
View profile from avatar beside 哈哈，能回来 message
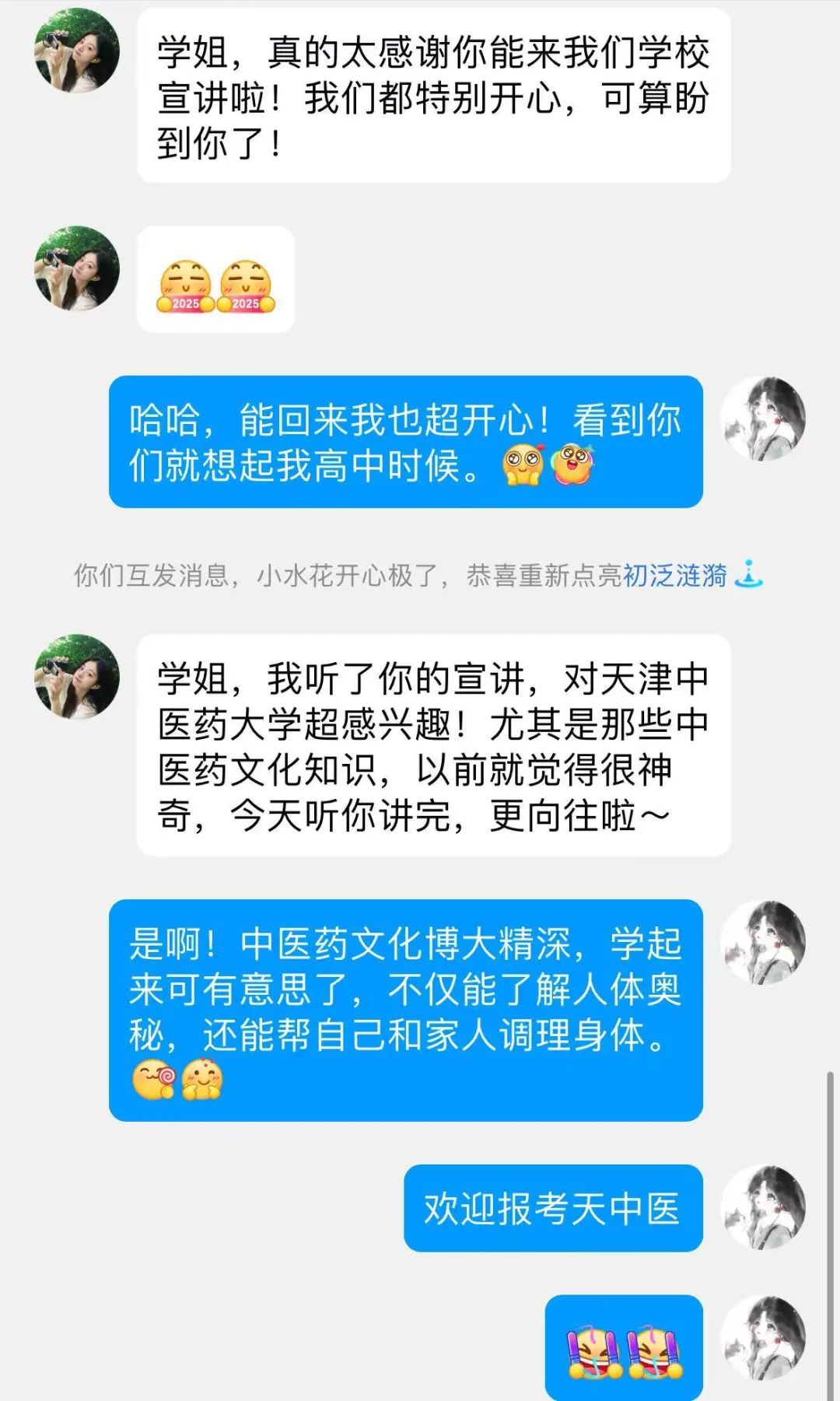pyautogui.click(x=763, y=419)
